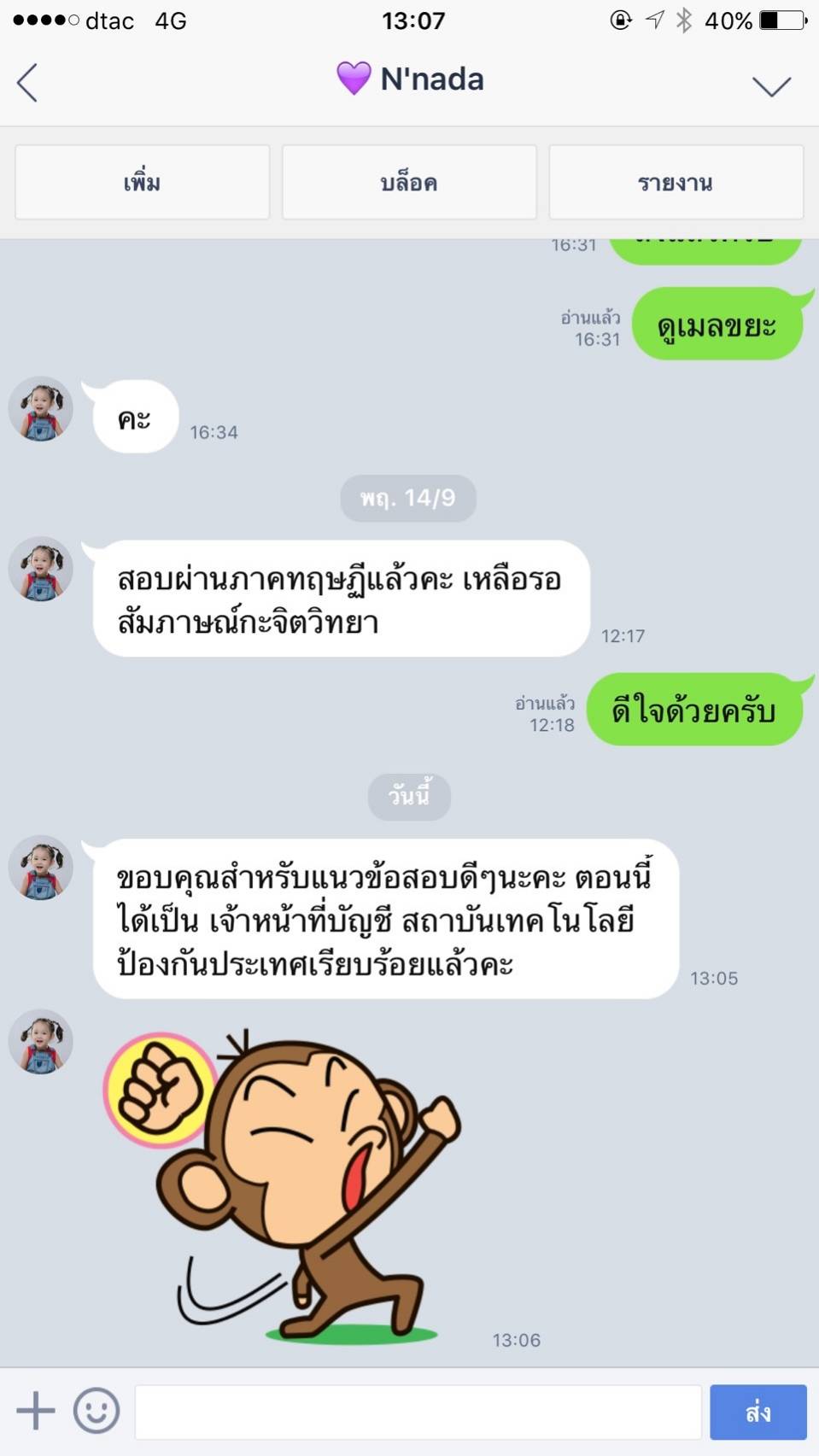The height and width of the screenshot is (1456, 819).
Task: Tap the ส่ง (send) button
Action: (x=758, y=1411)
